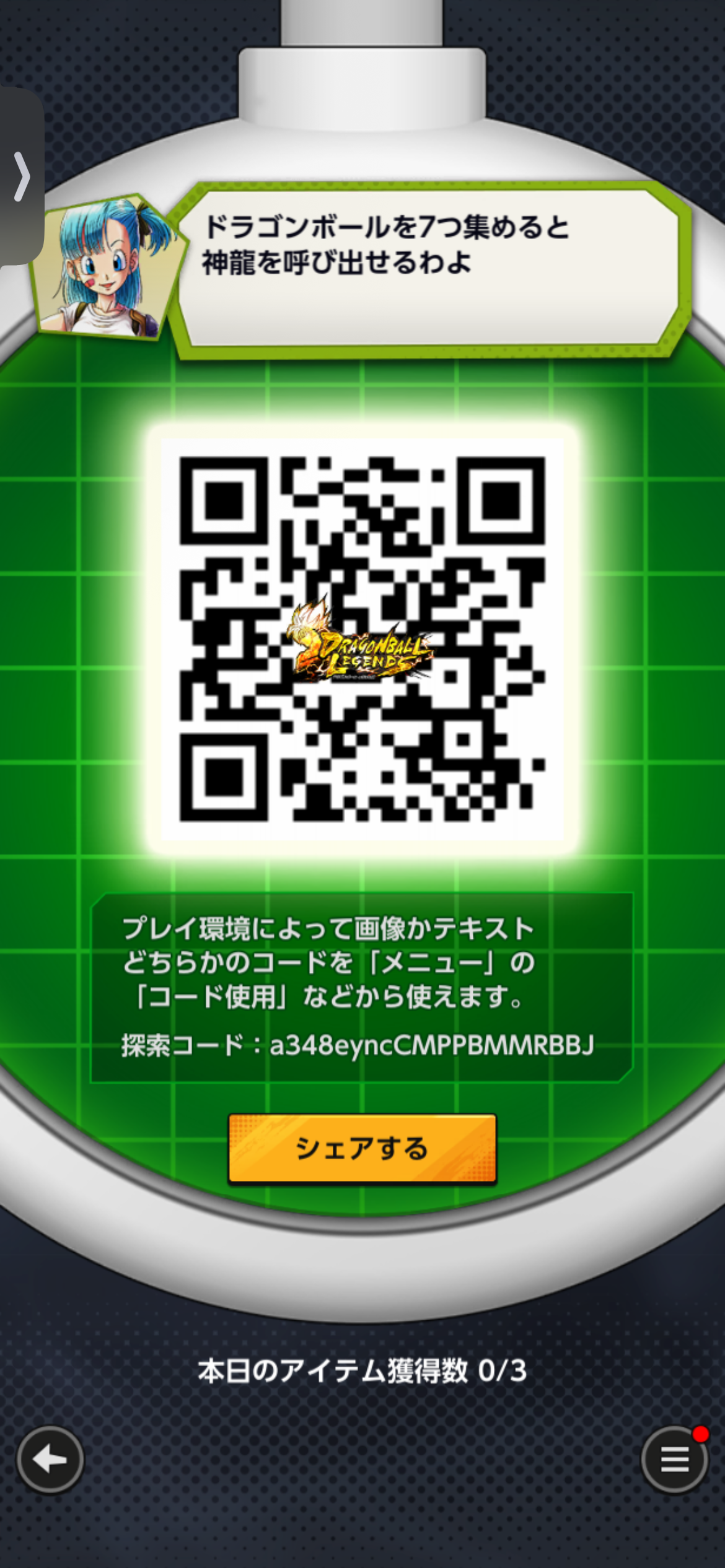Tap the orange シェアする share button

pyautogui.click(x=362, y=1148)
